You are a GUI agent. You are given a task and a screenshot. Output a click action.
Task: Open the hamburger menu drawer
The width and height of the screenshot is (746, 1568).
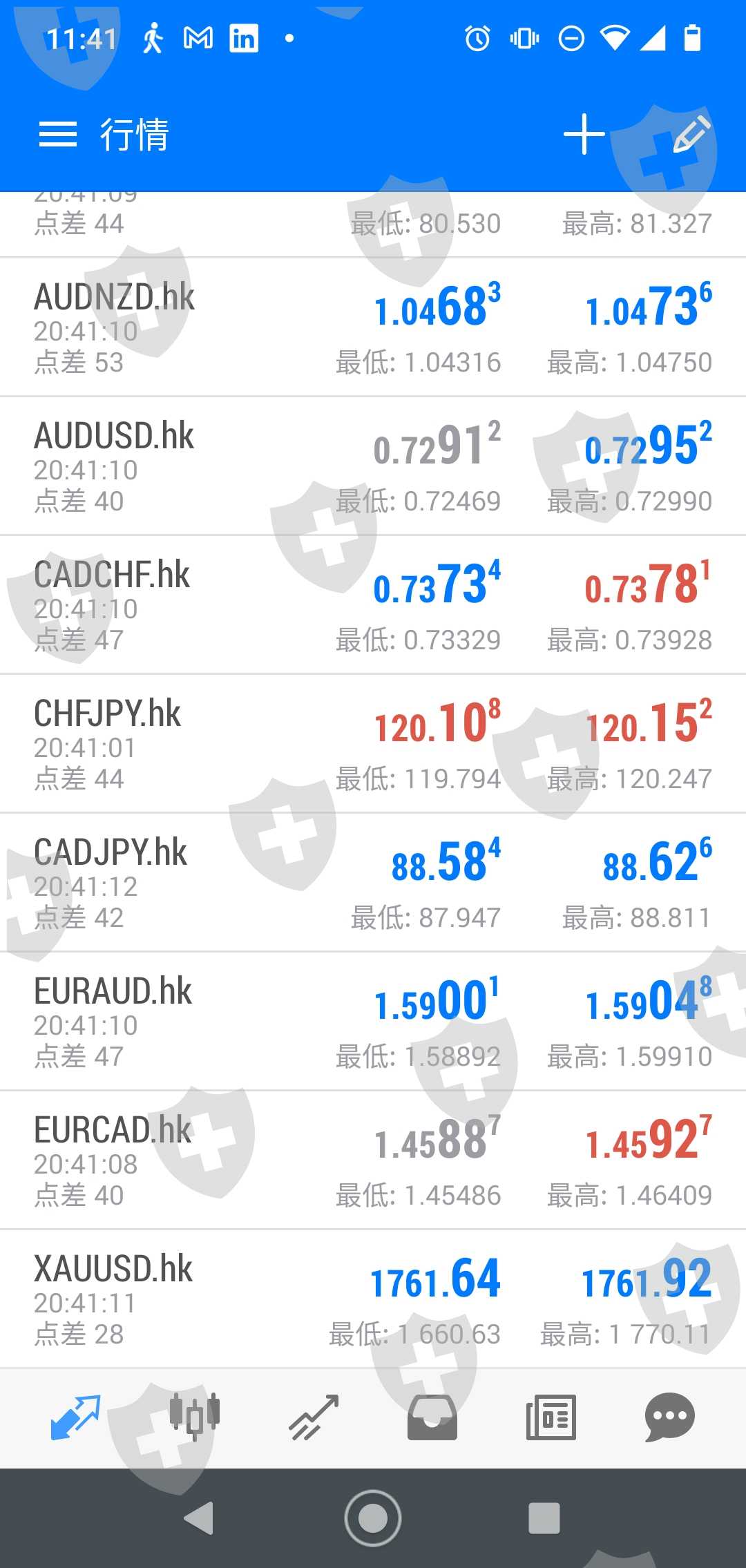(x=58, y=134)
